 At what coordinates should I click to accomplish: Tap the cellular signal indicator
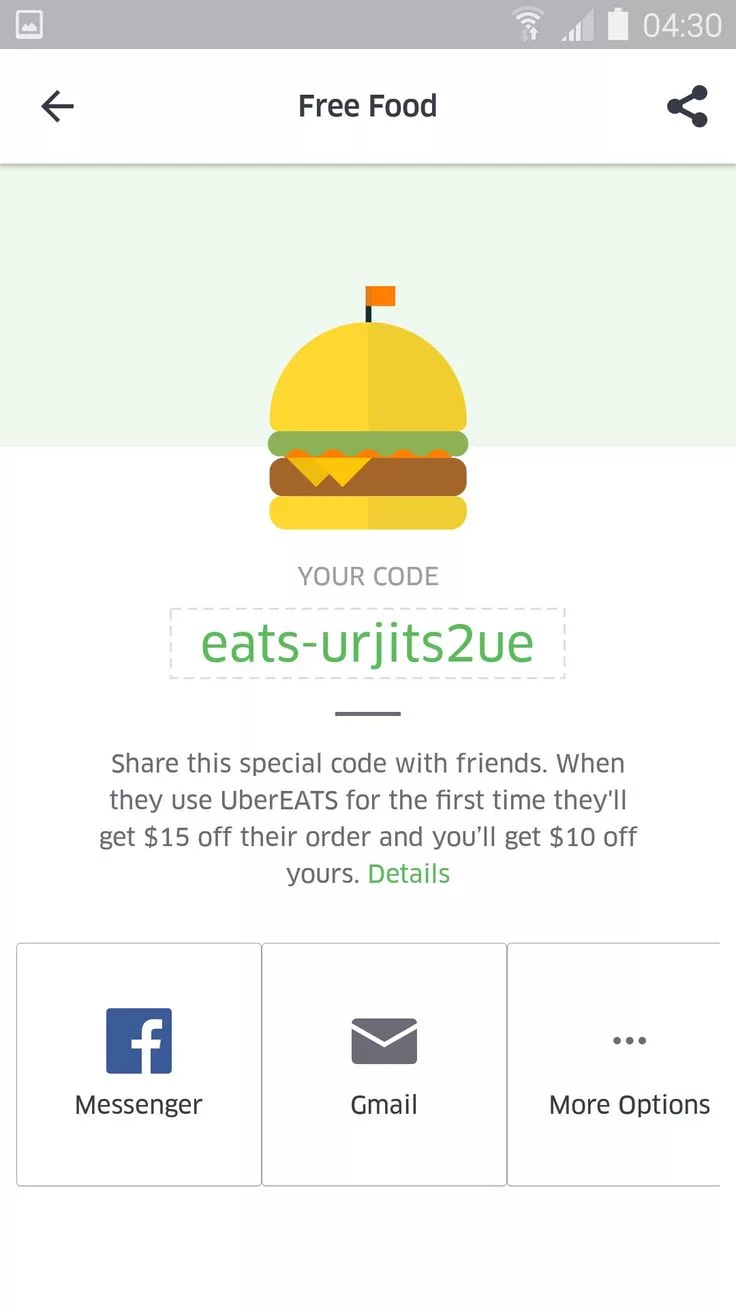coord(572,26)
